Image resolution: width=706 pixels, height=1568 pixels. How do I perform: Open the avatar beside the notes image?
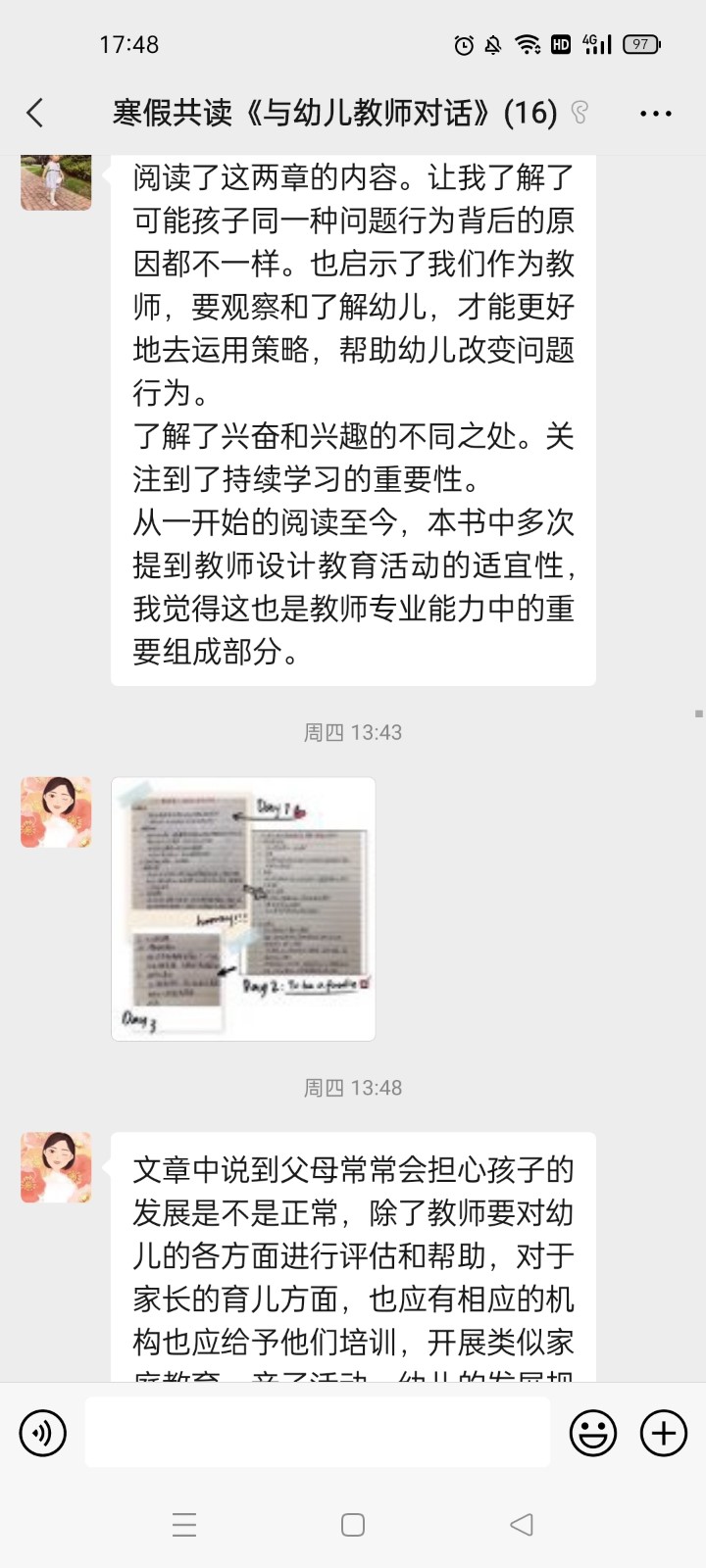click(56, 812)
